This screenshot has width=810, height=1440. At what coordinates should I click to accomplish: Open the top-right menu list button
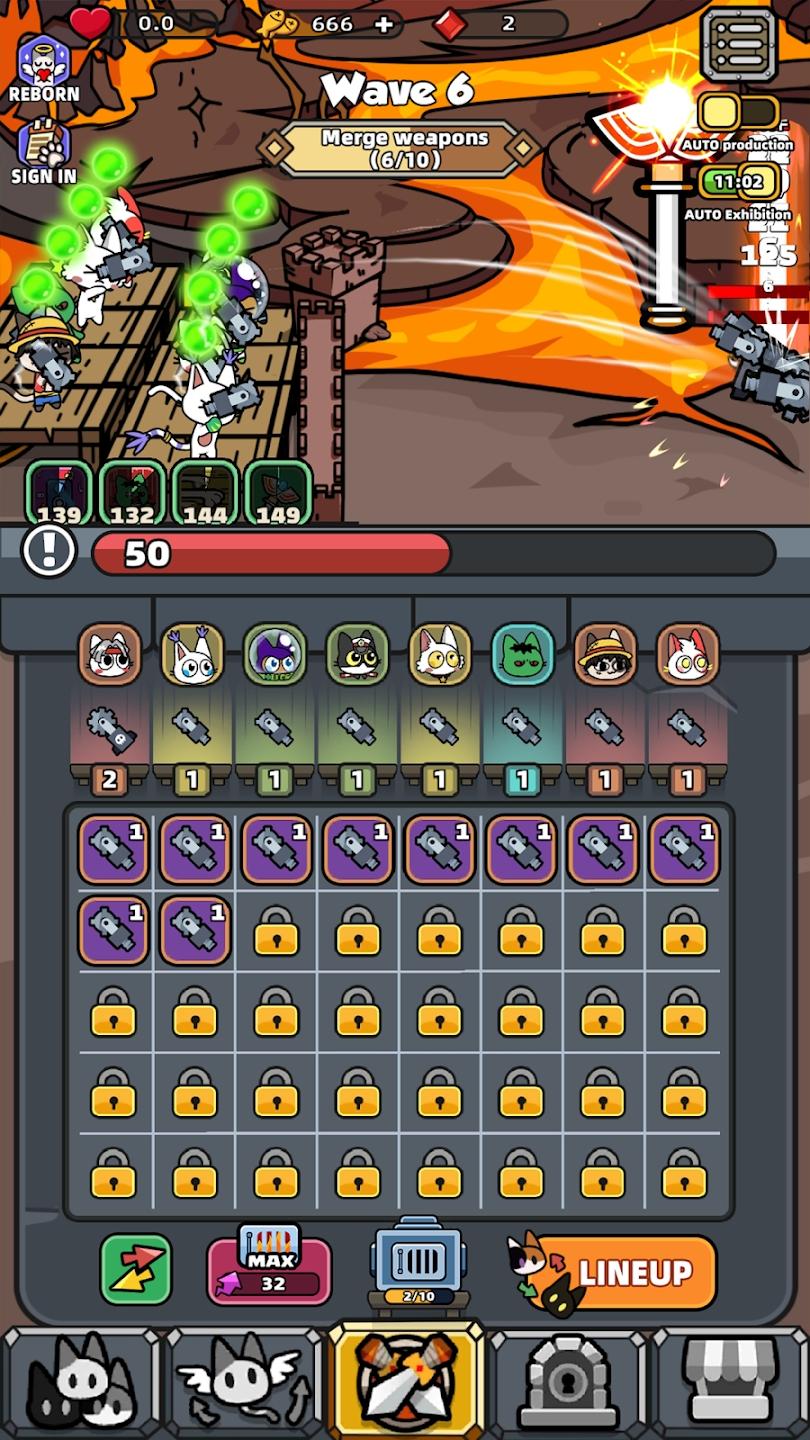[x=738, y=45]
